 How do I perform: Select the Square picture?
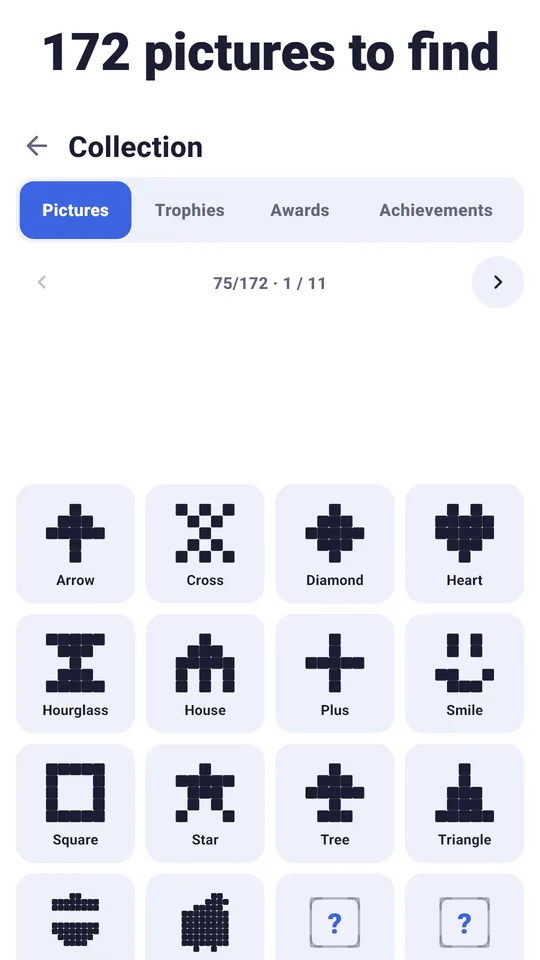pos(75,803)
